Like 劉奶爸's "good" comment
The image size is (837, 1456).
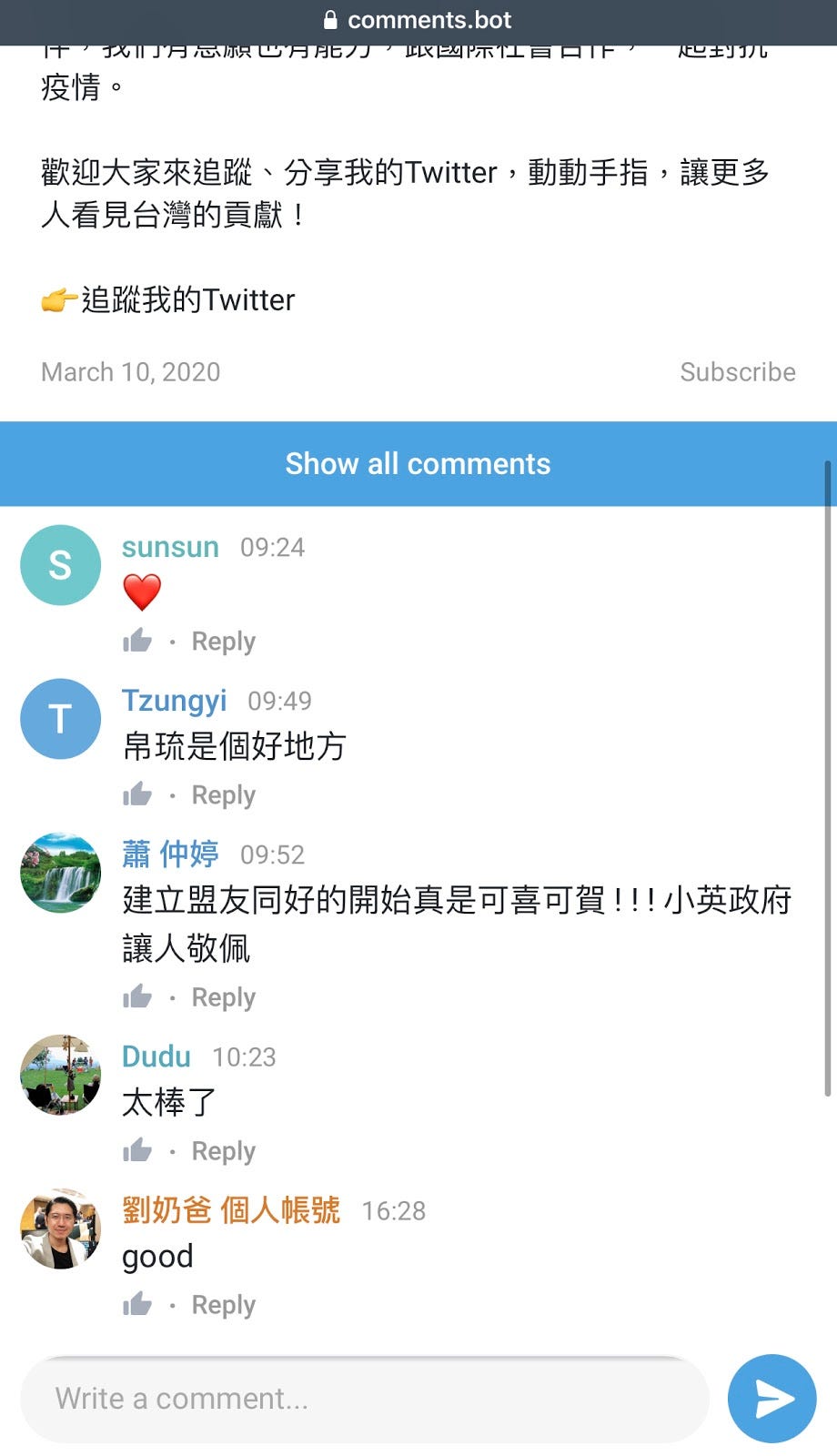click(x=137, y=1302)
